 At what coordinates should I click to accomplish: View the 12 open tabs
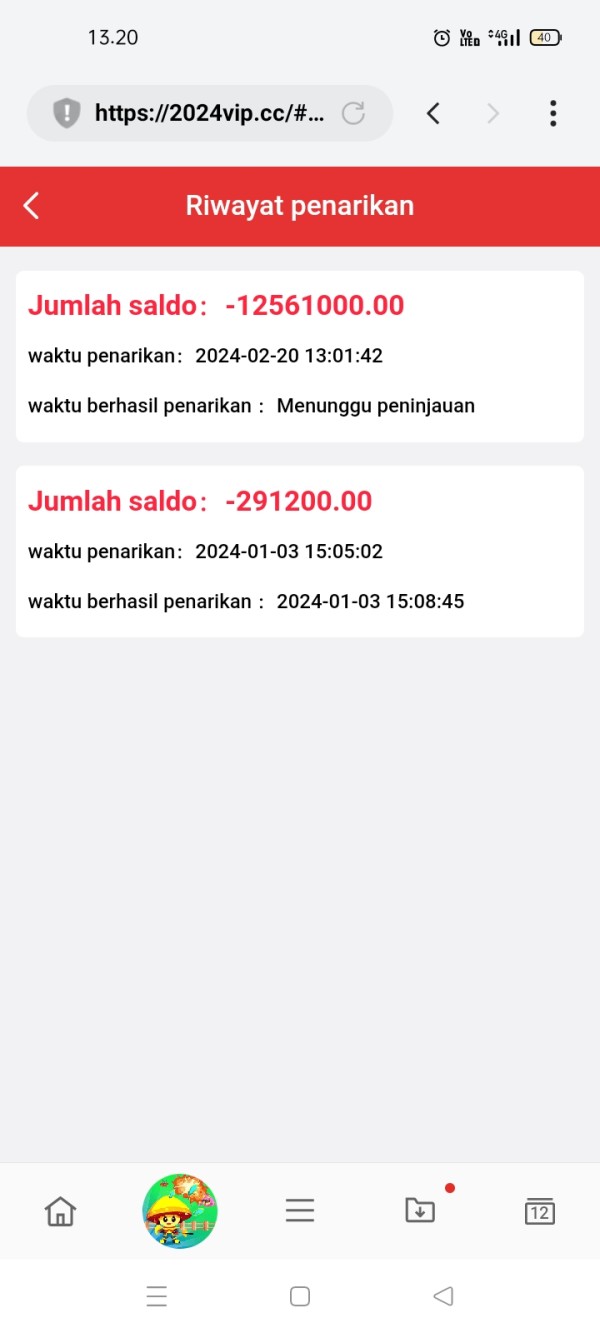coord(540,1211)
